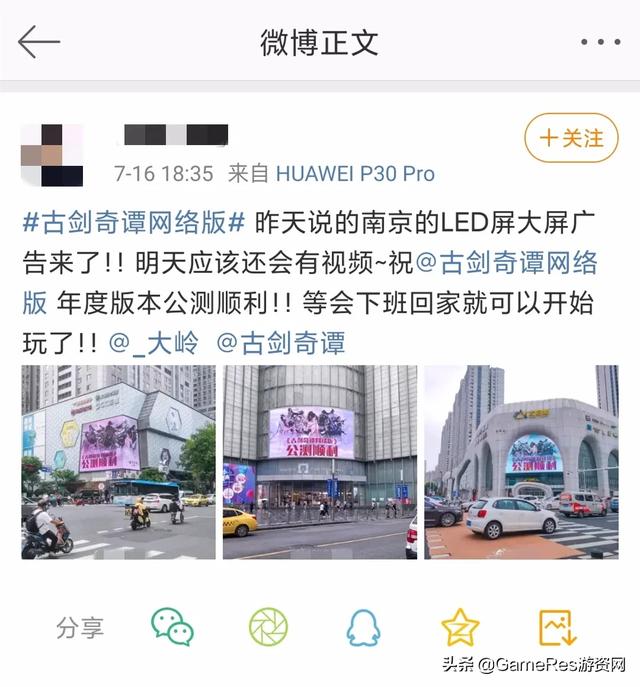The width and height of the screenshot is (640, 687).
Task: Share the post to WeChat
Action: [x=172, y=627]
